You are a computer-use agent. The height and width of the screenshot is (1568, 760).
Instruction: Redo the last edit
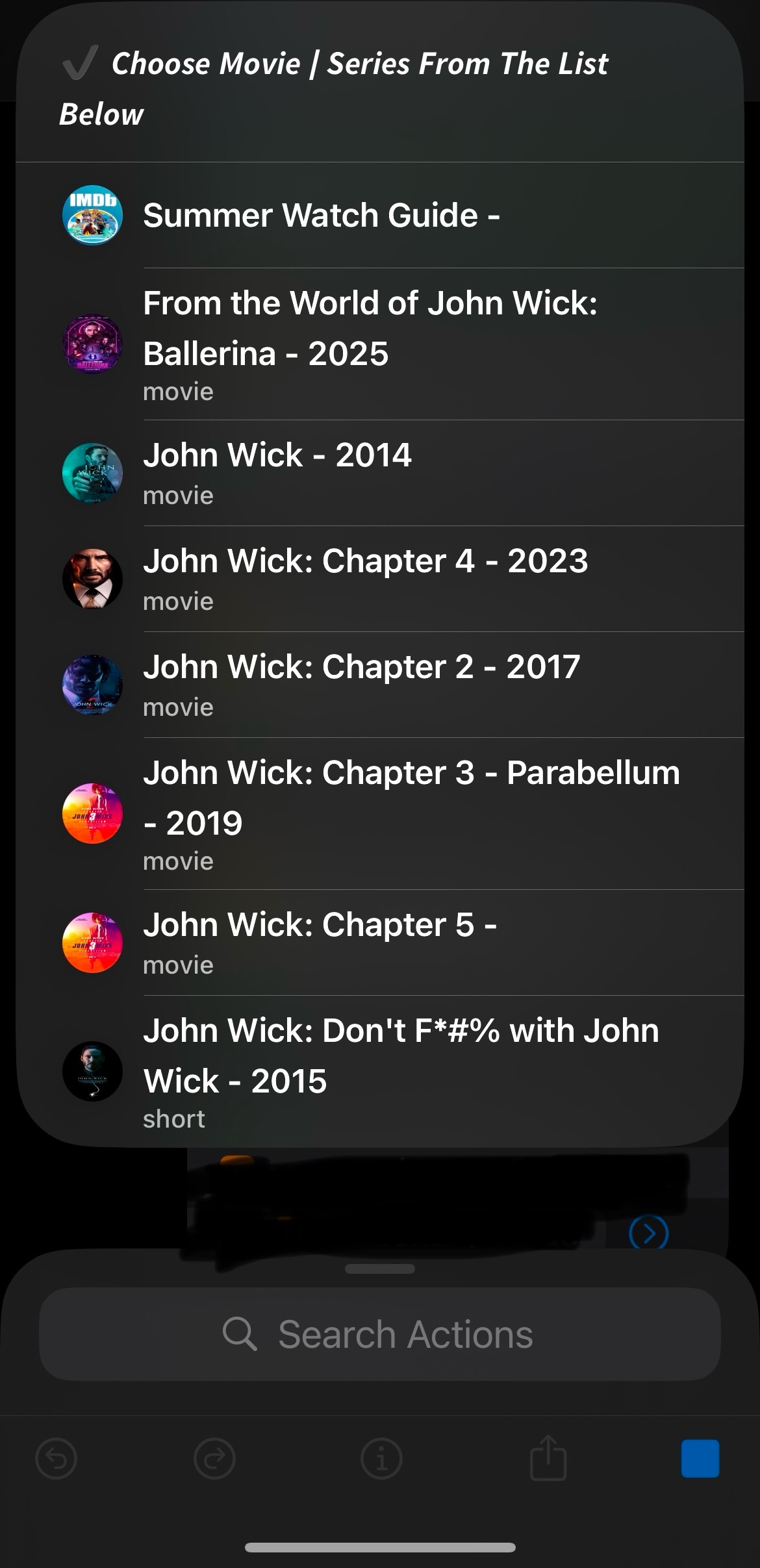pos(214,1459)
